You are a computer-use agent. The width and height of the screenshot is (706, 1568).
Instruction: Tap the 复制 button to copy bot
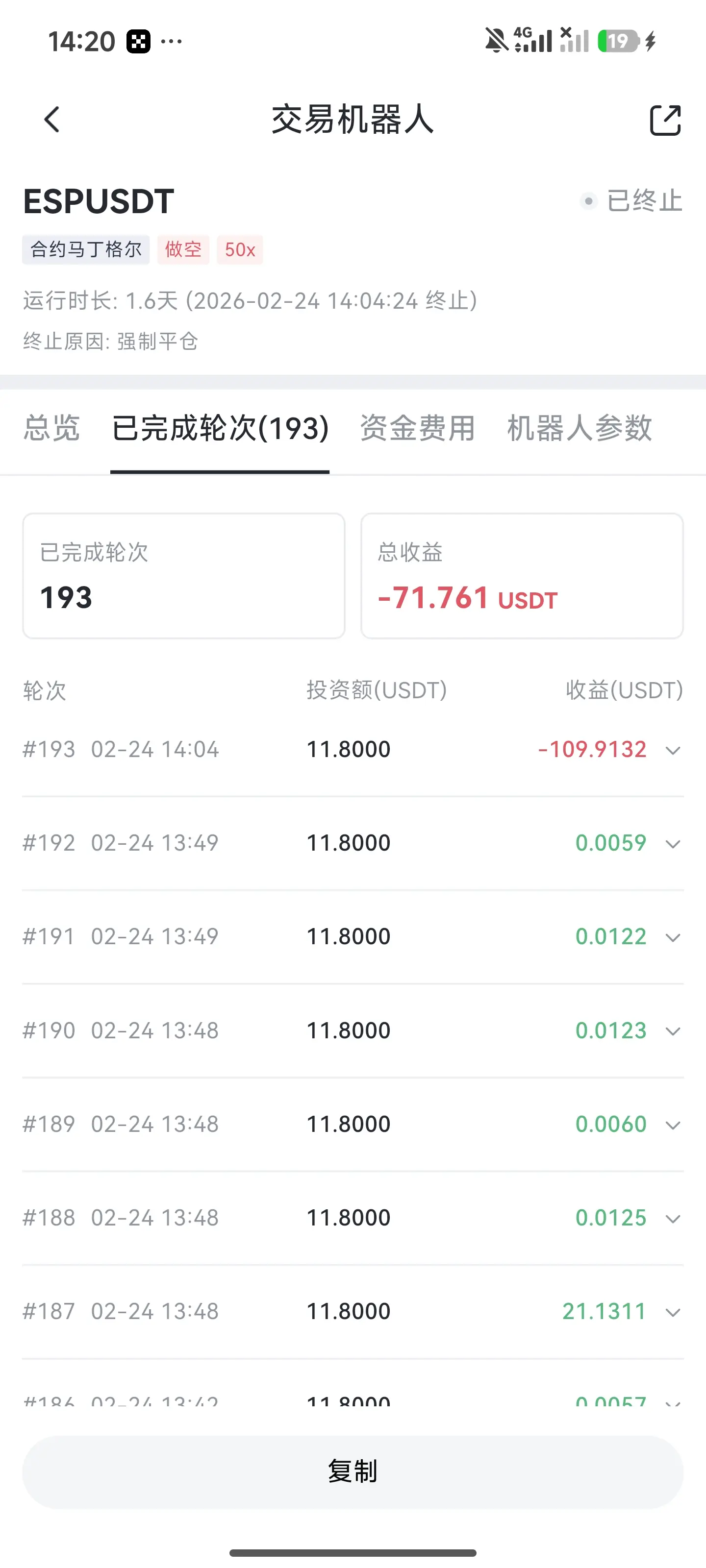[353, 1472]
